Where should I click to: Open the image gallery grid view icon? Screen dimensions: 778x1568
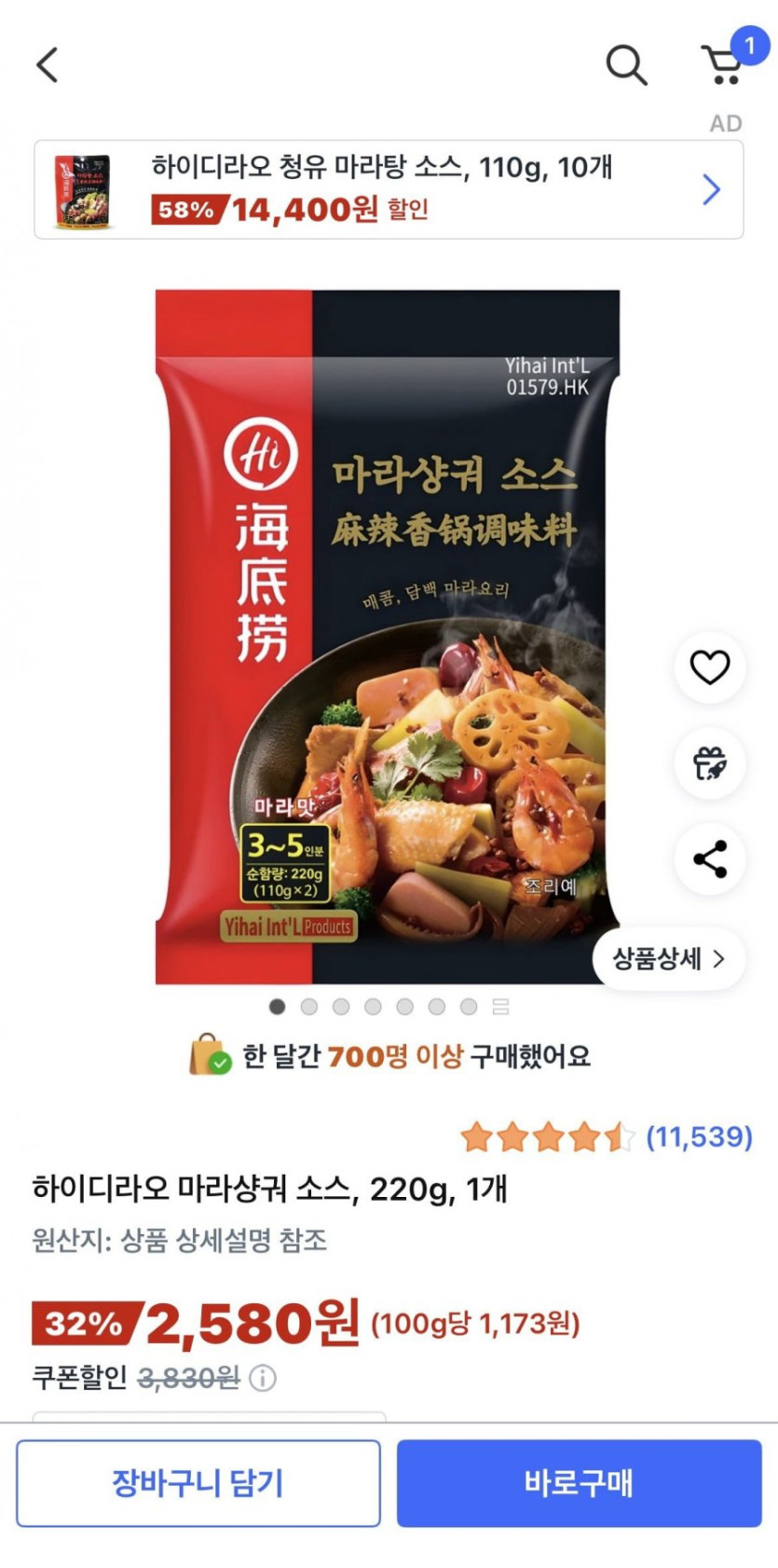click(500, 1007)
